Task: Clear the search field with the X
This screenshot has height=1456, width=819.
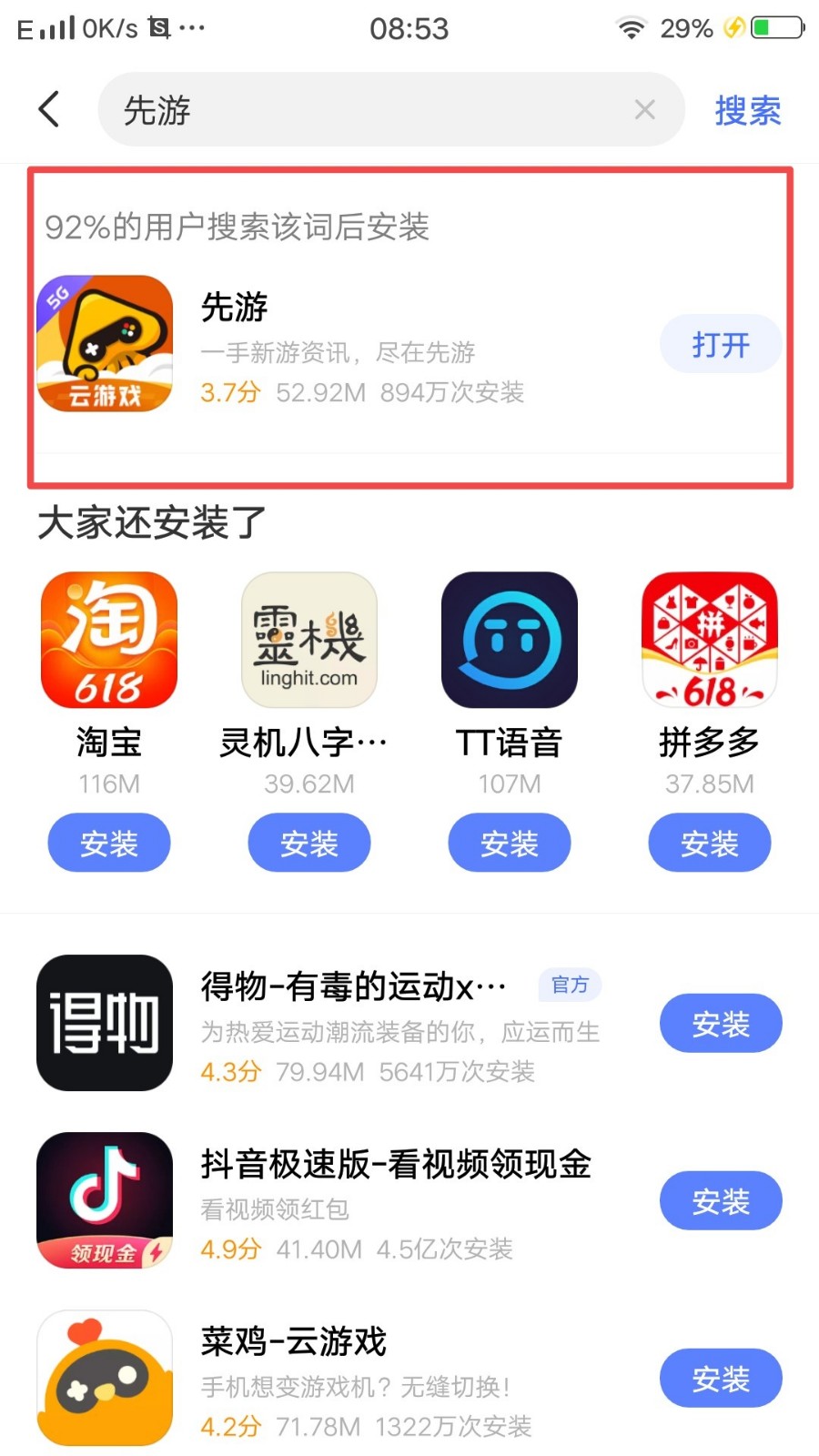Action: (645, 109)
